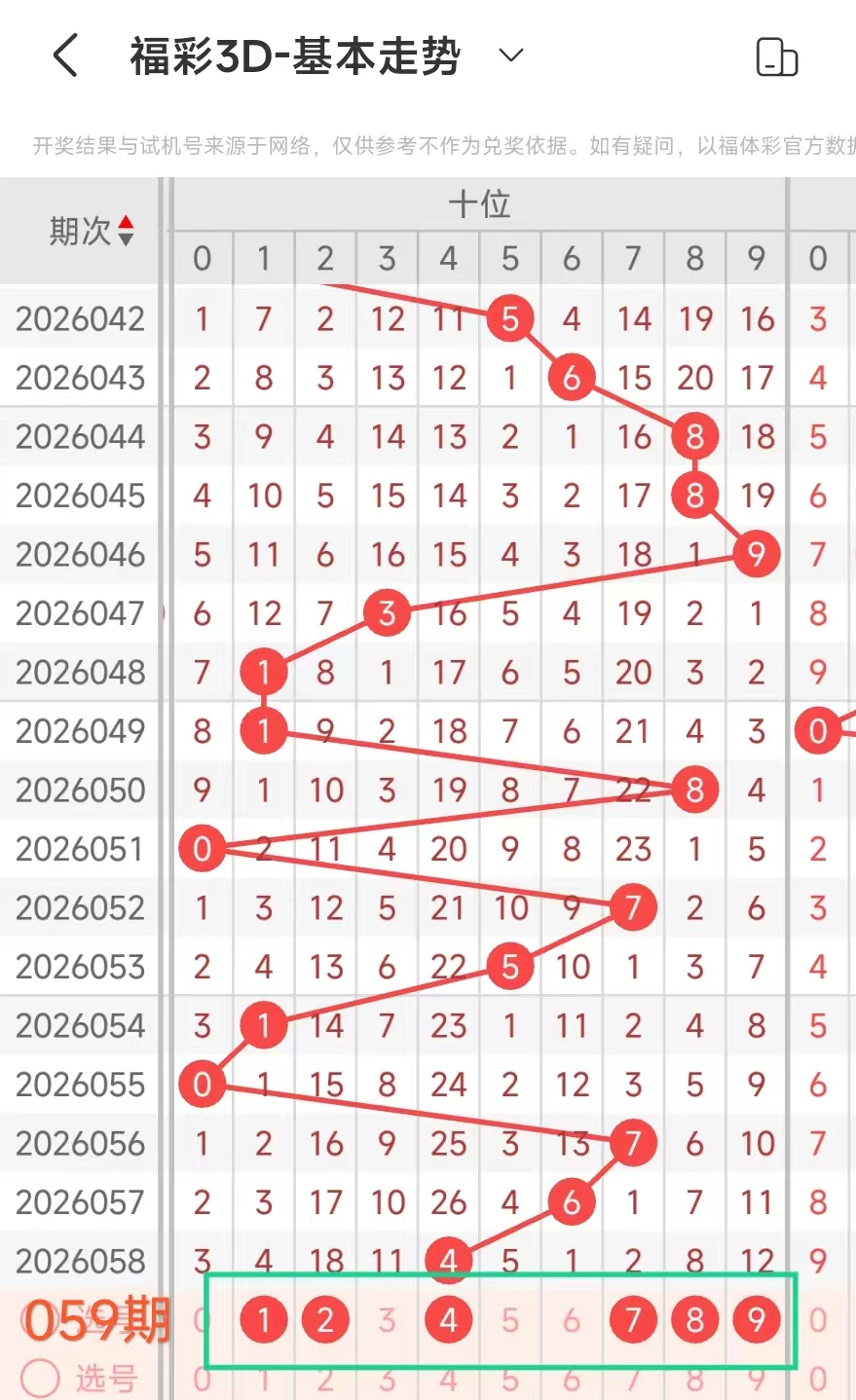Select number 5 beside the highlighted 4

click(x=510, y=1320)
